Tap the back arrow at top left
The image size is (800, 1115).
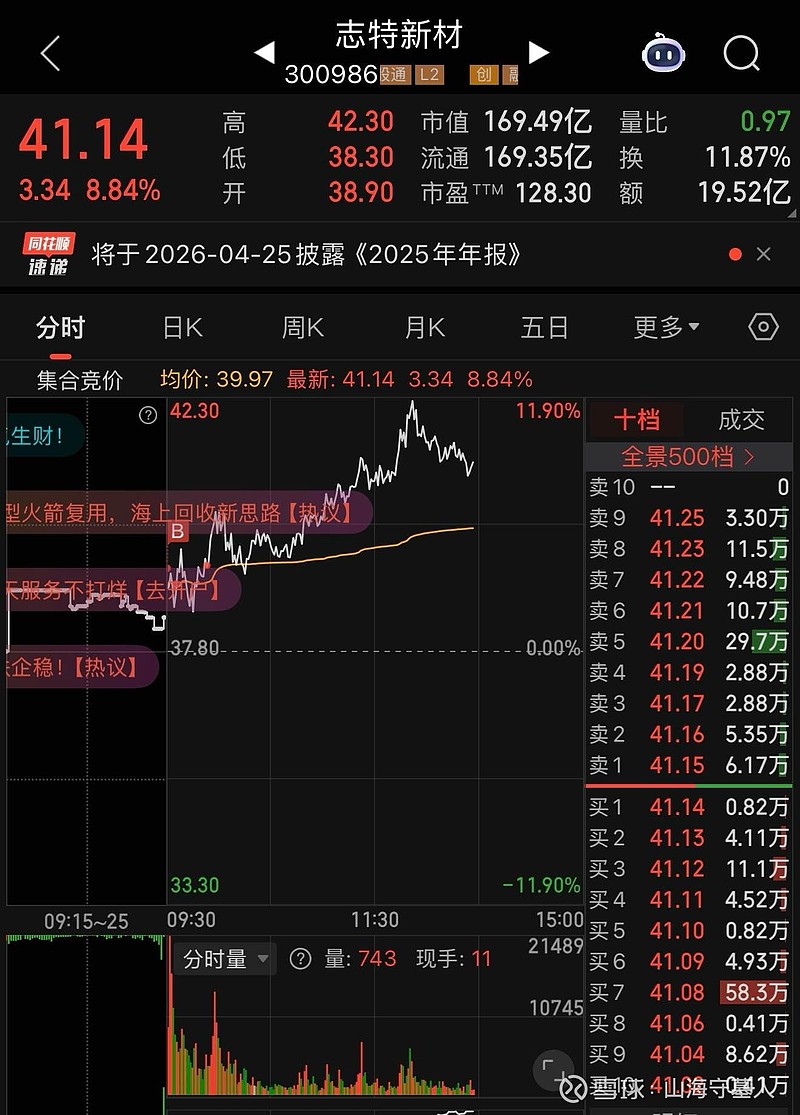[x=50, y=55]
